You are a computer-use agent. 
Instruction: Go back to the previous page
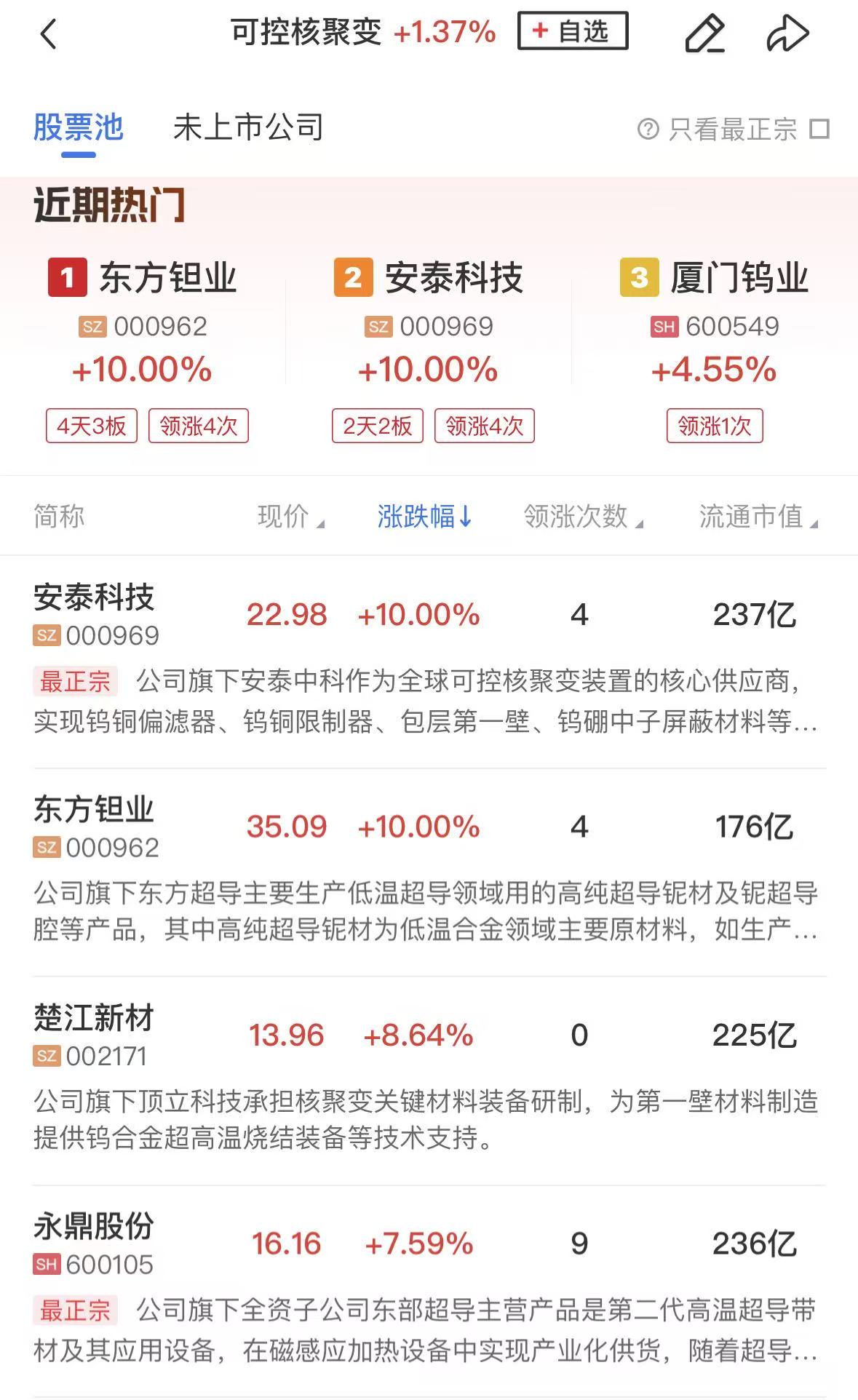pos(48,33)
